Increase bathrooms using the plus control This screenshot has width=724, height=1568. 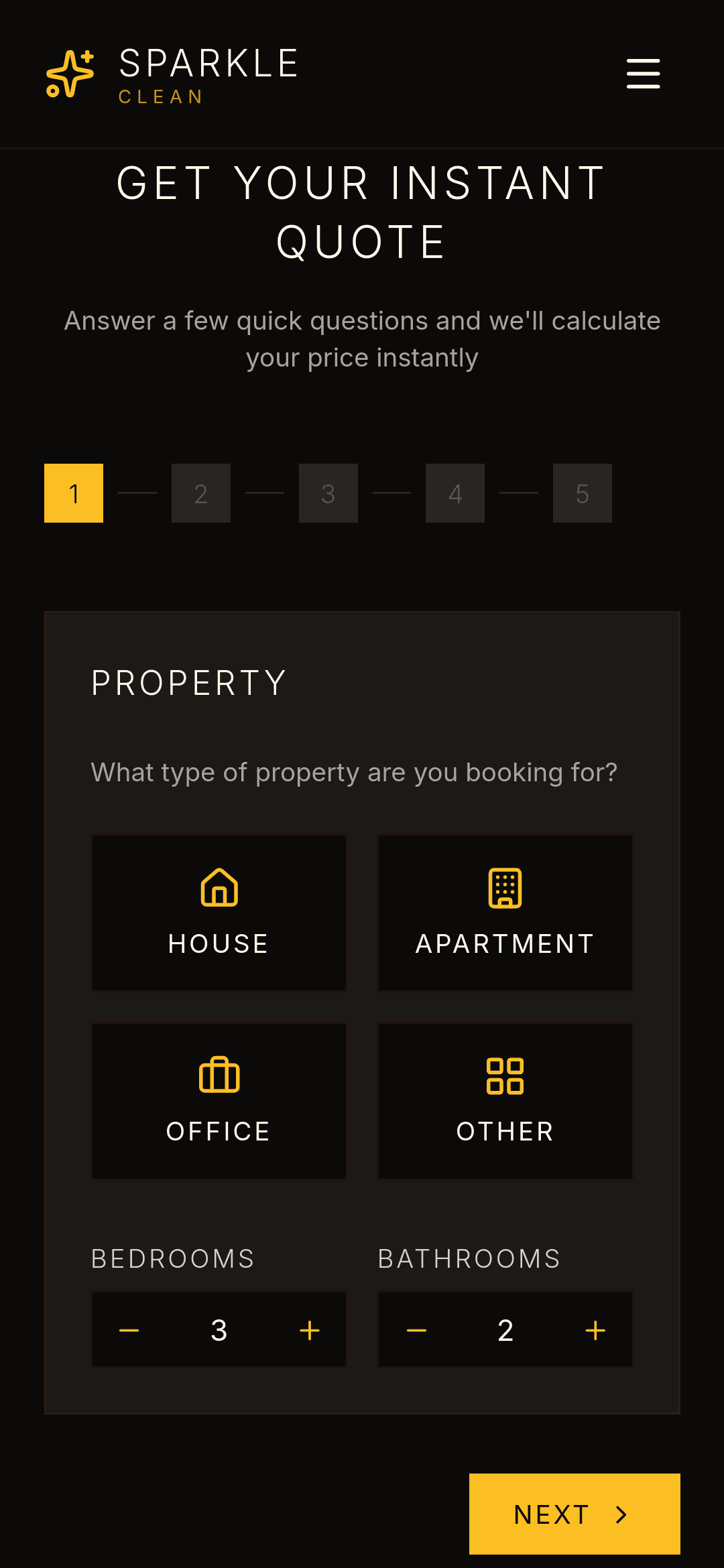(x=595, y=1329)
